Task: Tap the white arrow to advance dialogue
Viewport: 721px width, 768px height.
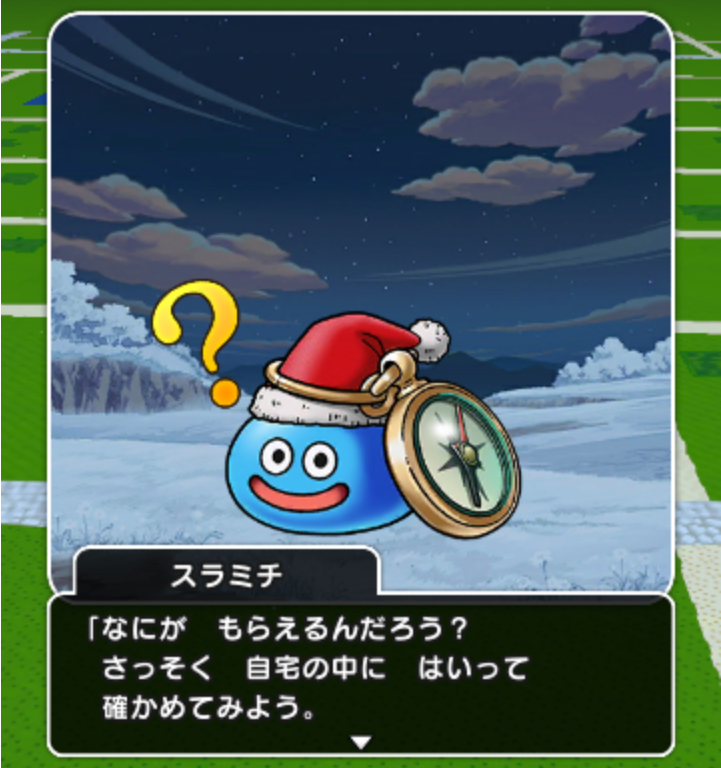Action: tap(361, 742)
